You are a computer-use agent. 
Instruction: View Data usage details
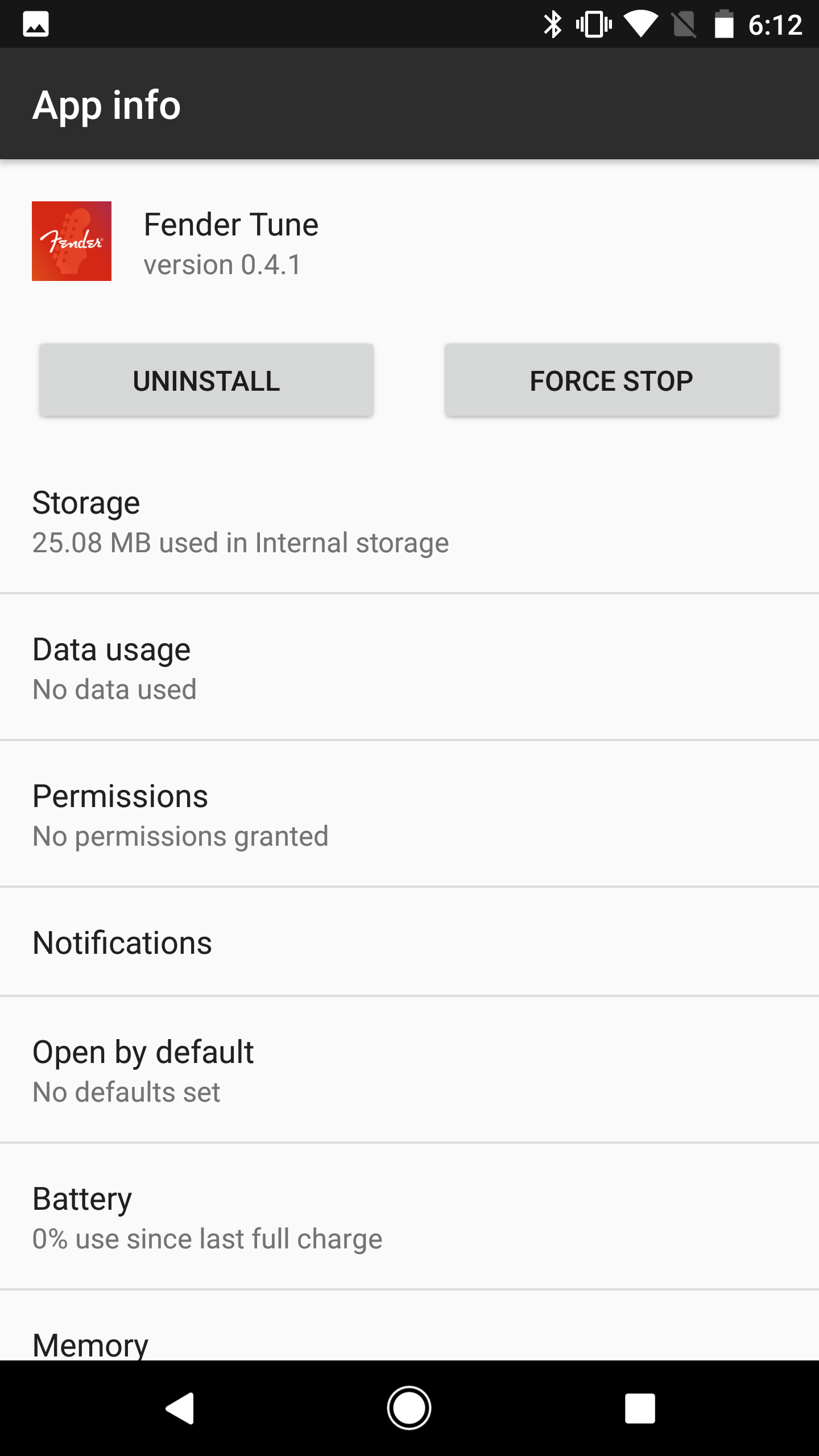409,668
